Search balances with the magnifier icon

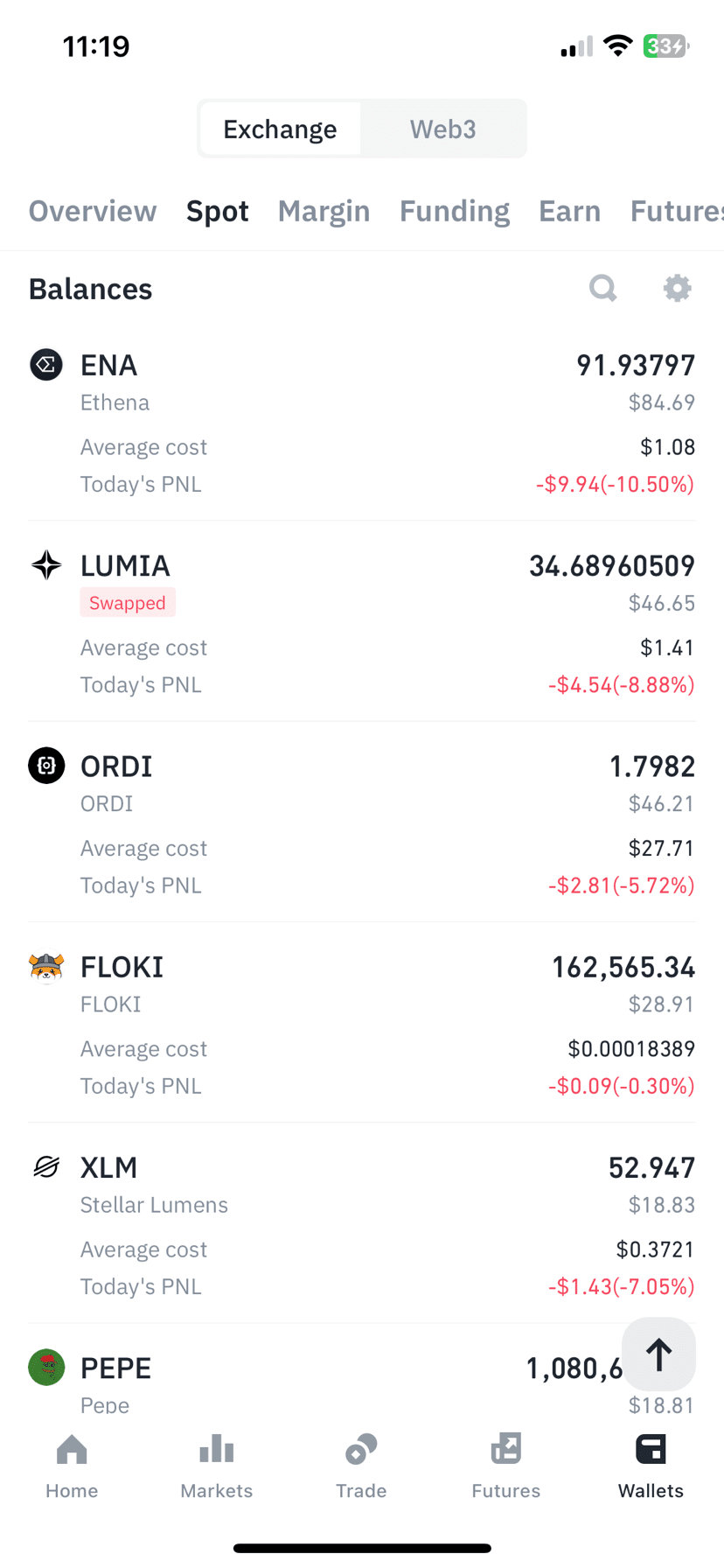[x=602, y=288]
